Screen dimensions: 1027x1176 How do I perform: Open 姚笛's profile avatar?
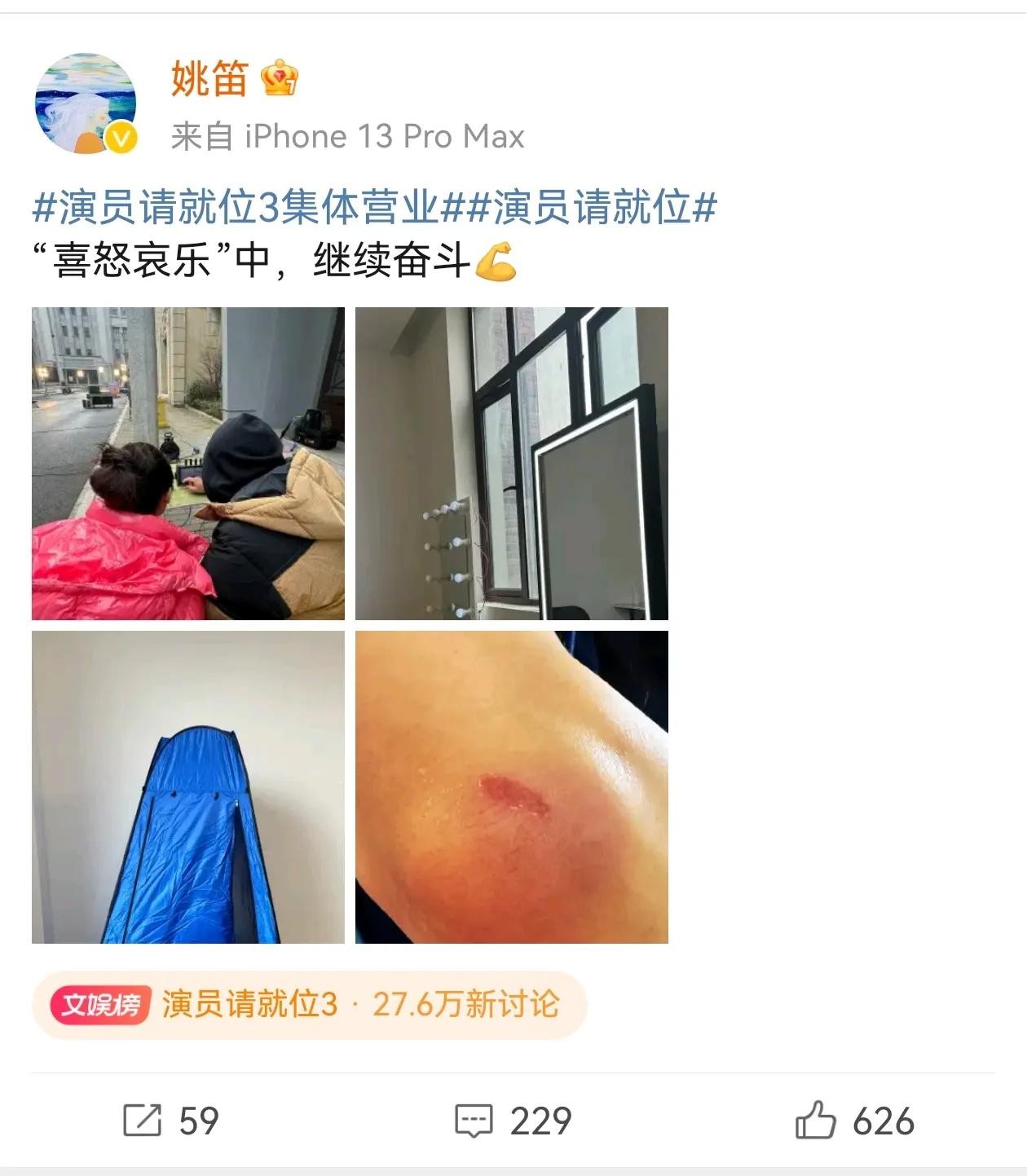click(86, 104)
